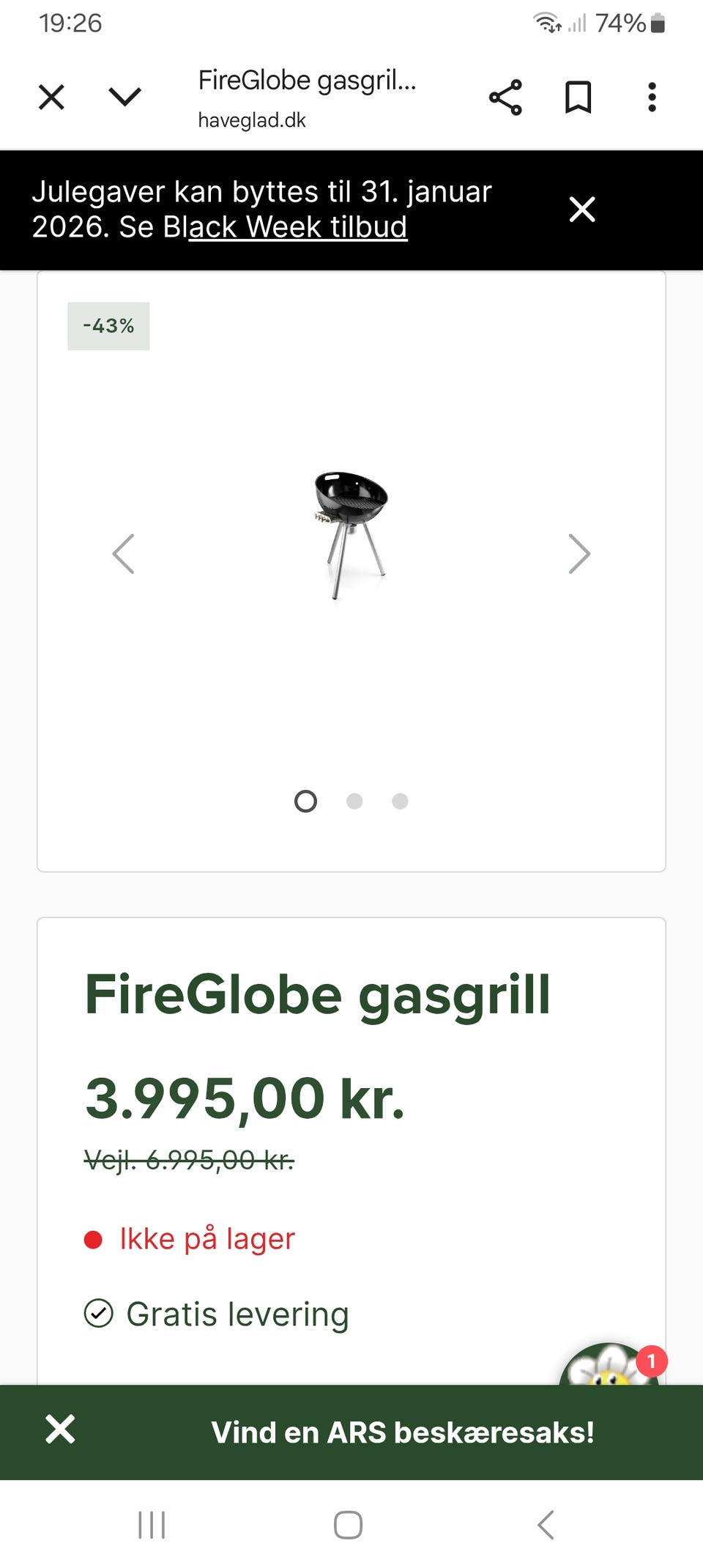This screenshot has height=1568, width=703.
Task: Go to the previous product image
Action: pyautogui.click(x=124, y=555)
